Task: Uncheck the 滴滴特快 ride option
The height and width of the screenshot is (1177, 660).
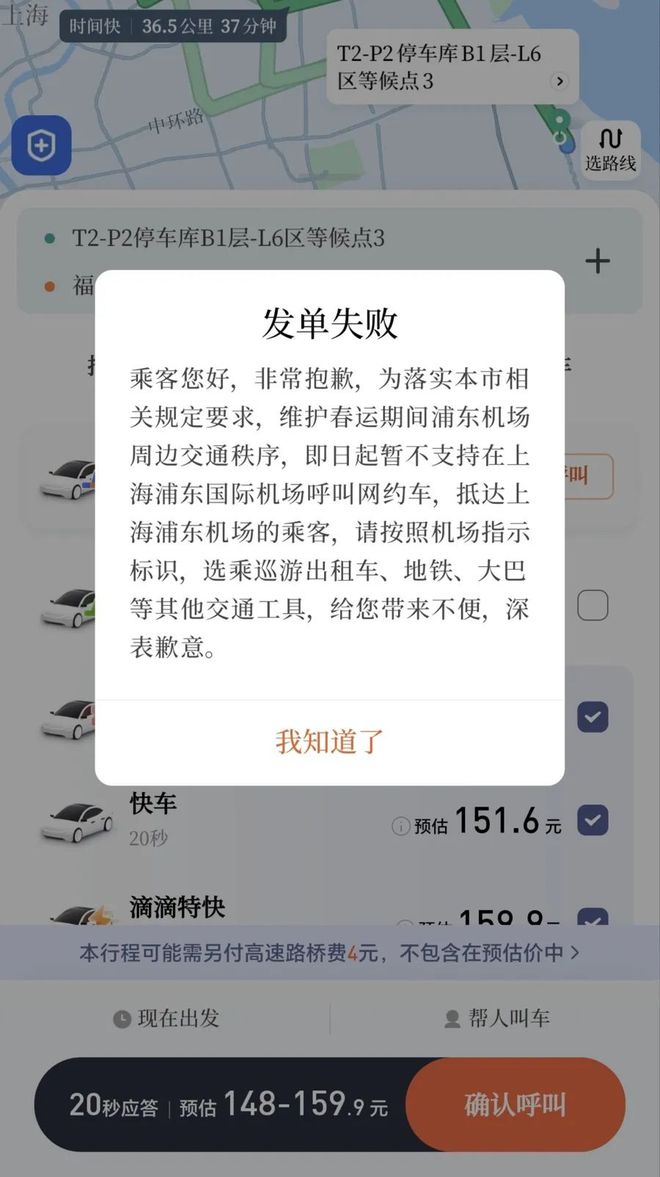Action: 594,918
